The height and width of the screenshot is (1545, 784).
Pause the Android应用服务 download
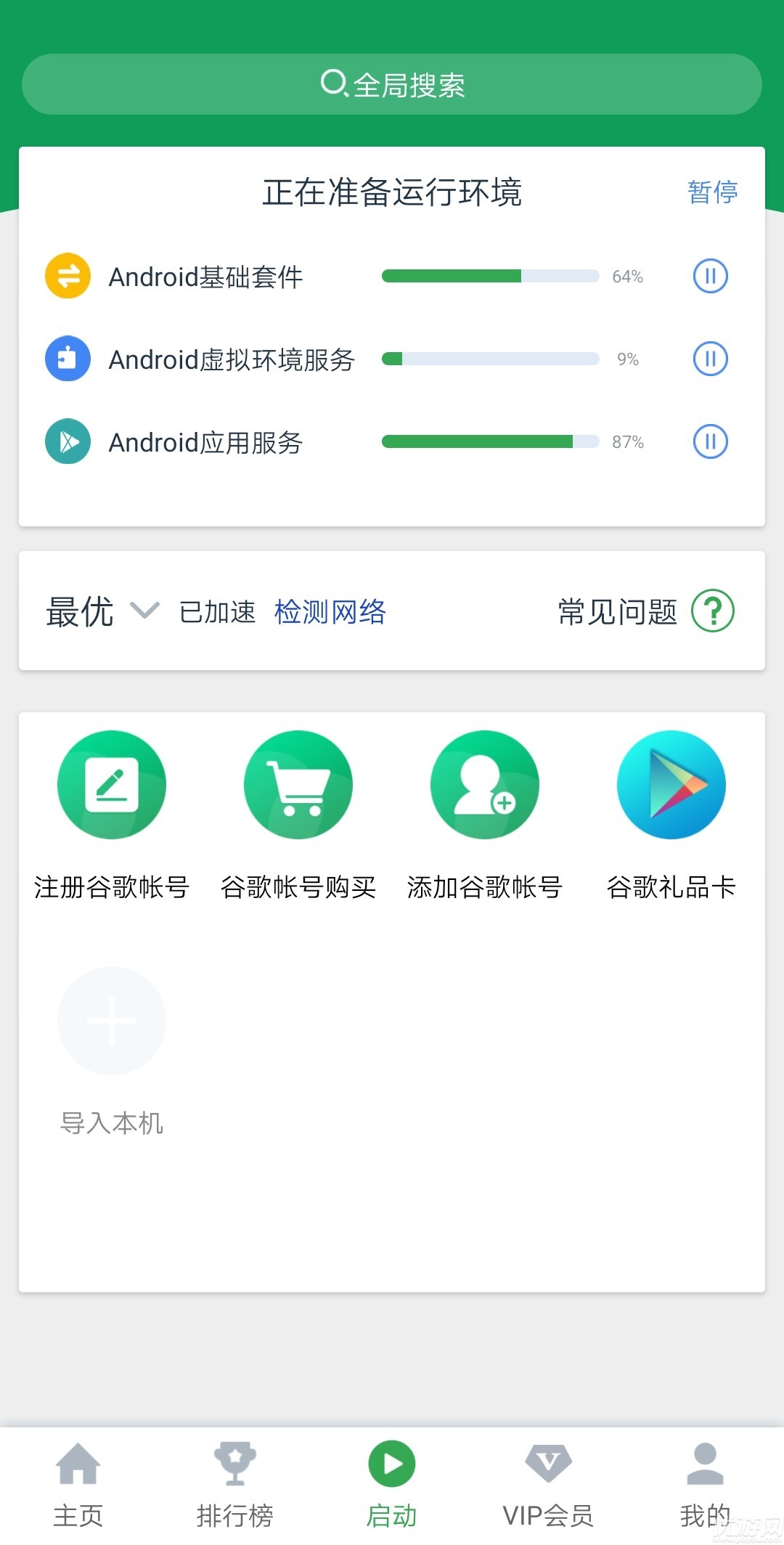pos(710,441)
